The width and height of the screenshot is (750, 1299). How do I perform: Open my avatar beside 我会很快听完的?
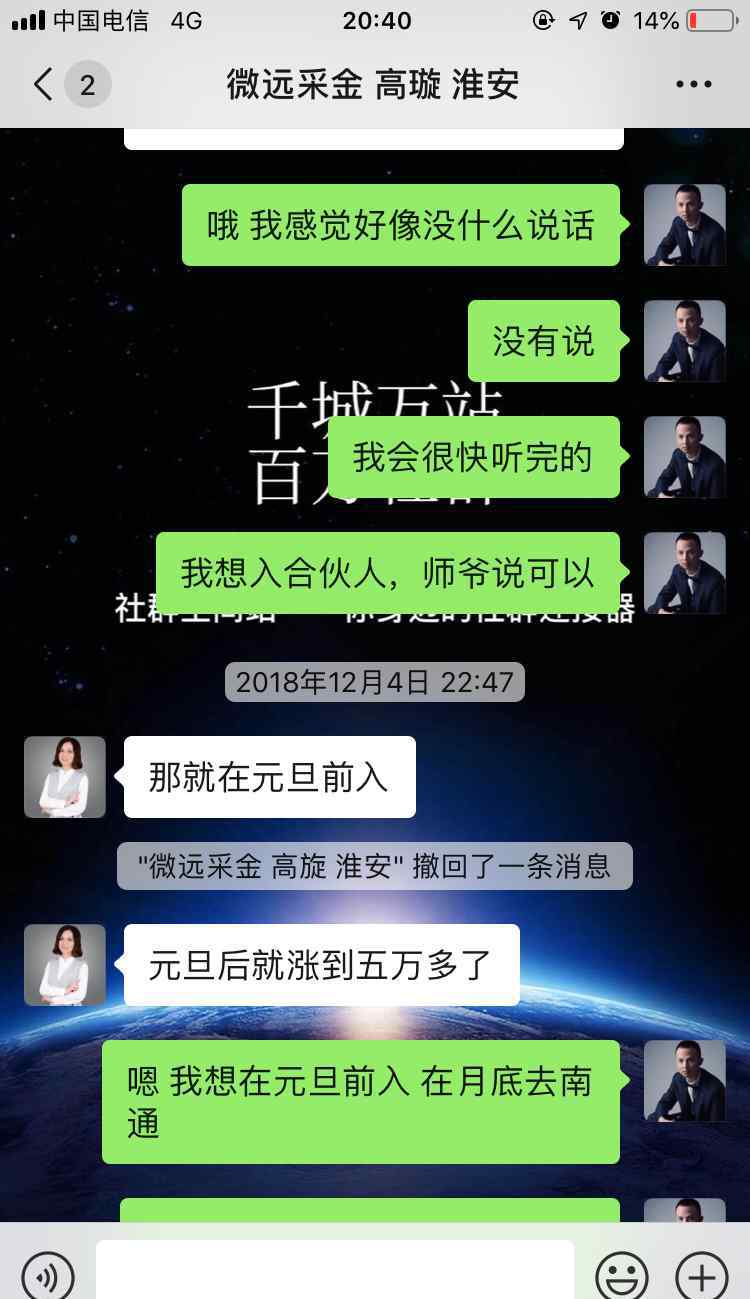click(x=685, y=457)
